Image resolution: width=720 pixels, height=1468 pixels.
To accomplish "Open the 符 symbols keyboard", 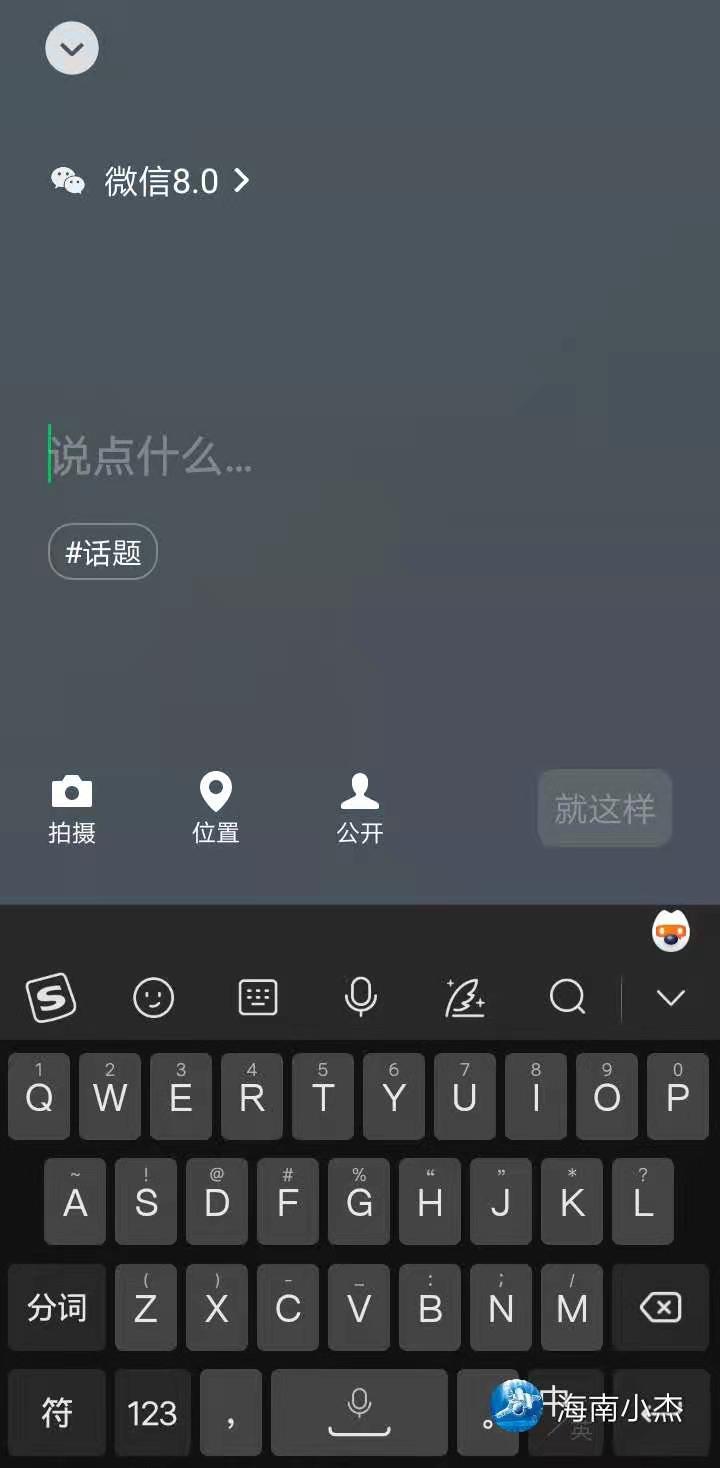I will pyautogui.click(x=57, y=1413).
